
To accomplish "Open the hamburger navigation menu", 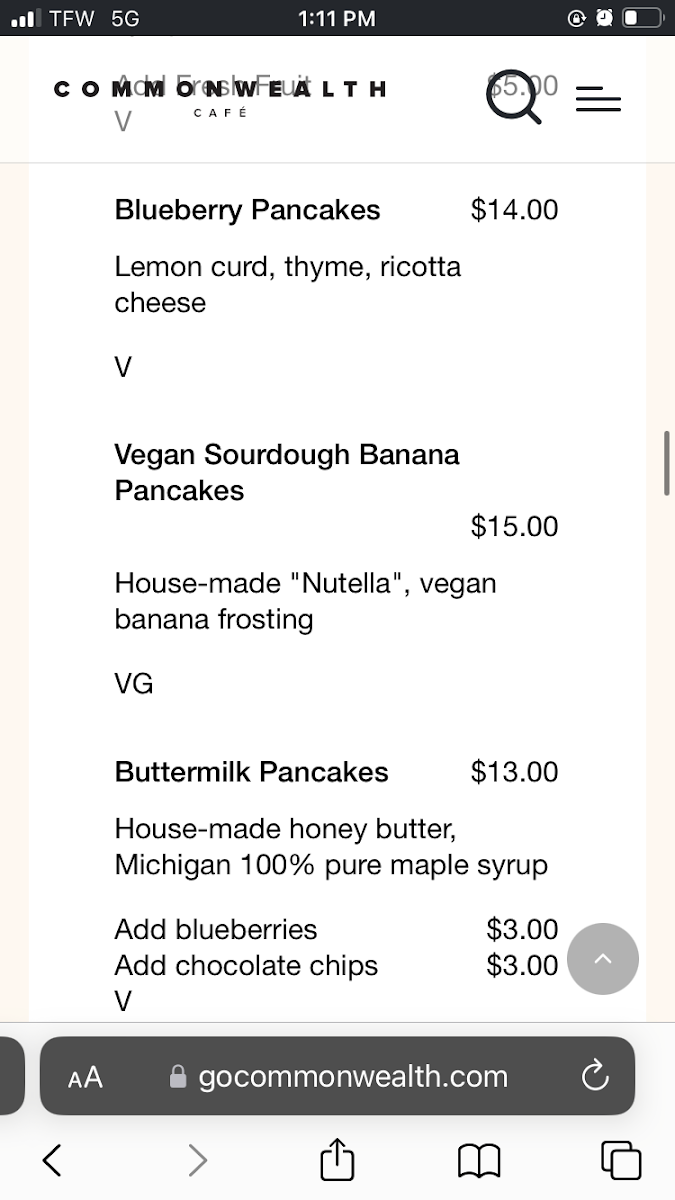I will (598, 98).
